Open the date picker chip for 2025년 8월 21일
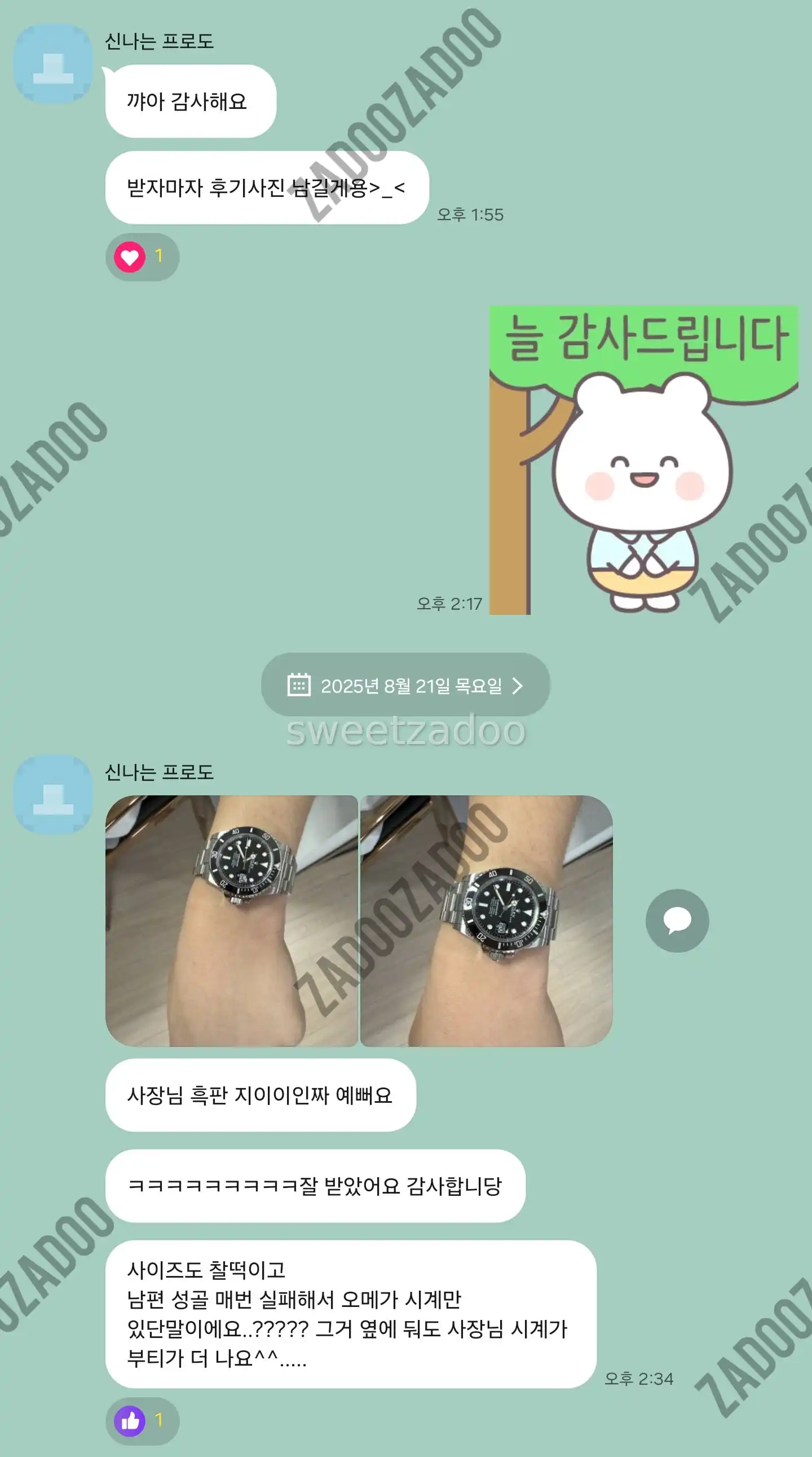The image size is (812, 1457). (405, 685)
